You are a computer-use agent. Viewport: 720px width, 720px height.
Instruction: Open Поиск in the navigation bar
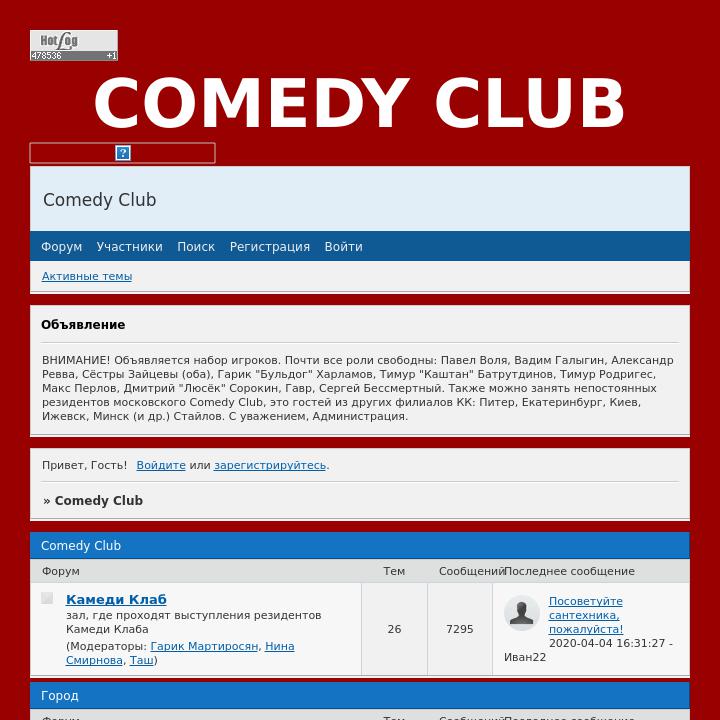pos(196,247)
